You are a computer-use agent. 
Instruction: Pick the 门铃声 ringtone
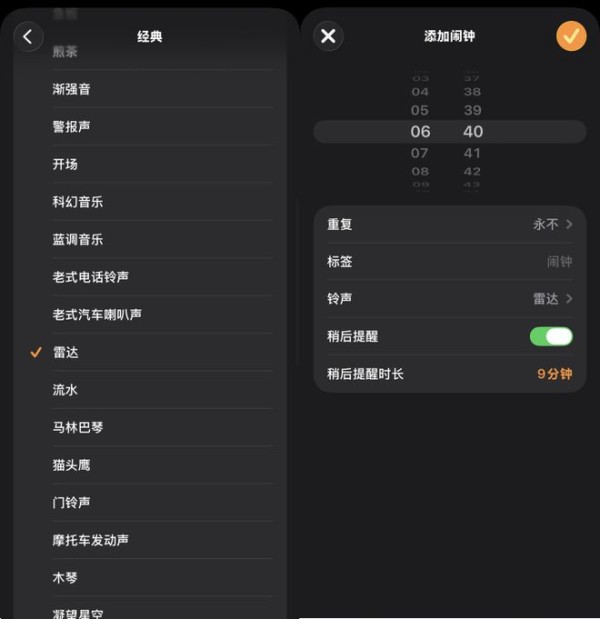(150, 502)
